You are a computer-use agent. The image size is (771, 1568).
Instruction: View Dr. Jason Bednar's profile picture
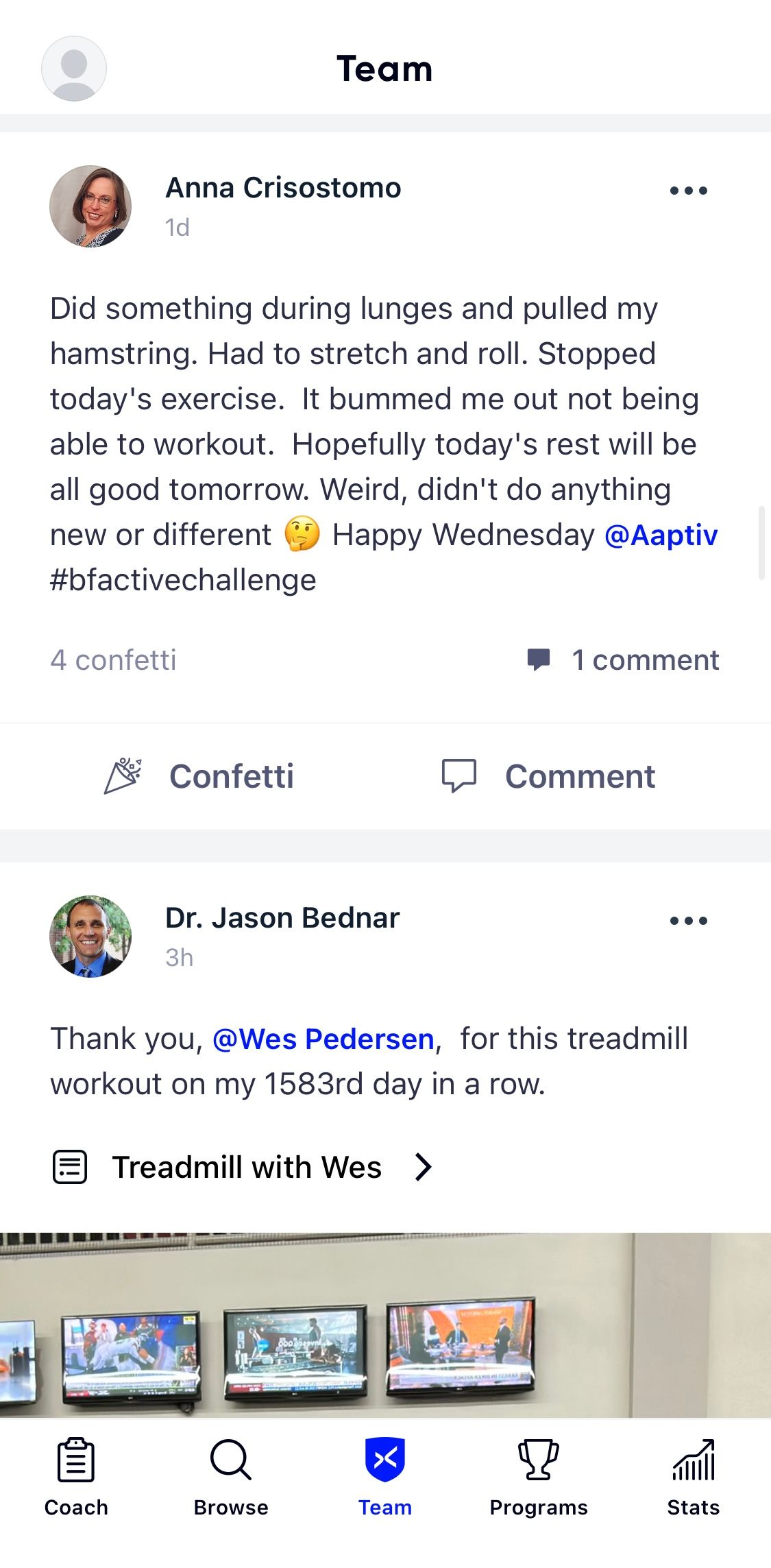point(90,937)
